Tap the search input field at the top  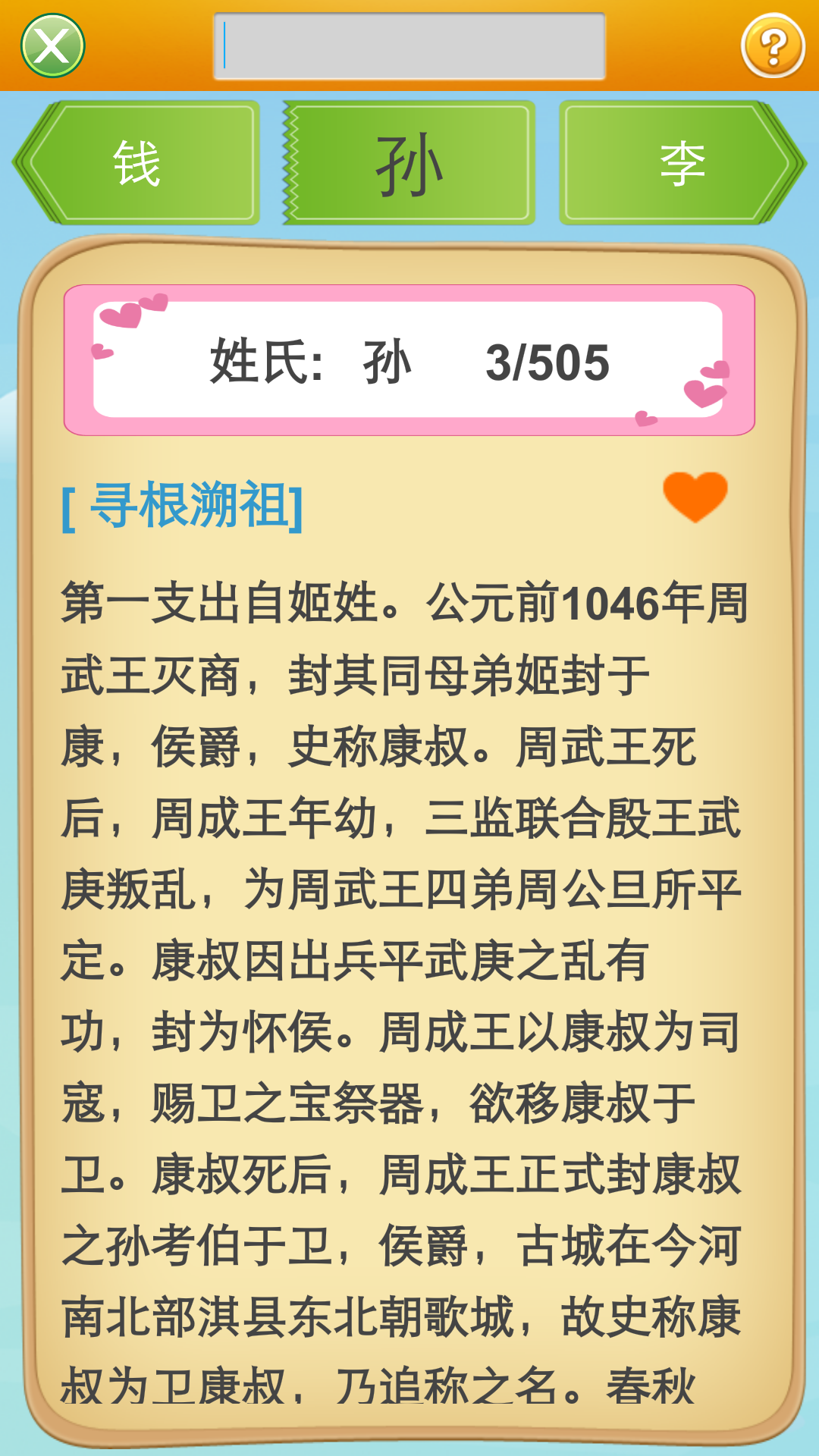[409, 46]
